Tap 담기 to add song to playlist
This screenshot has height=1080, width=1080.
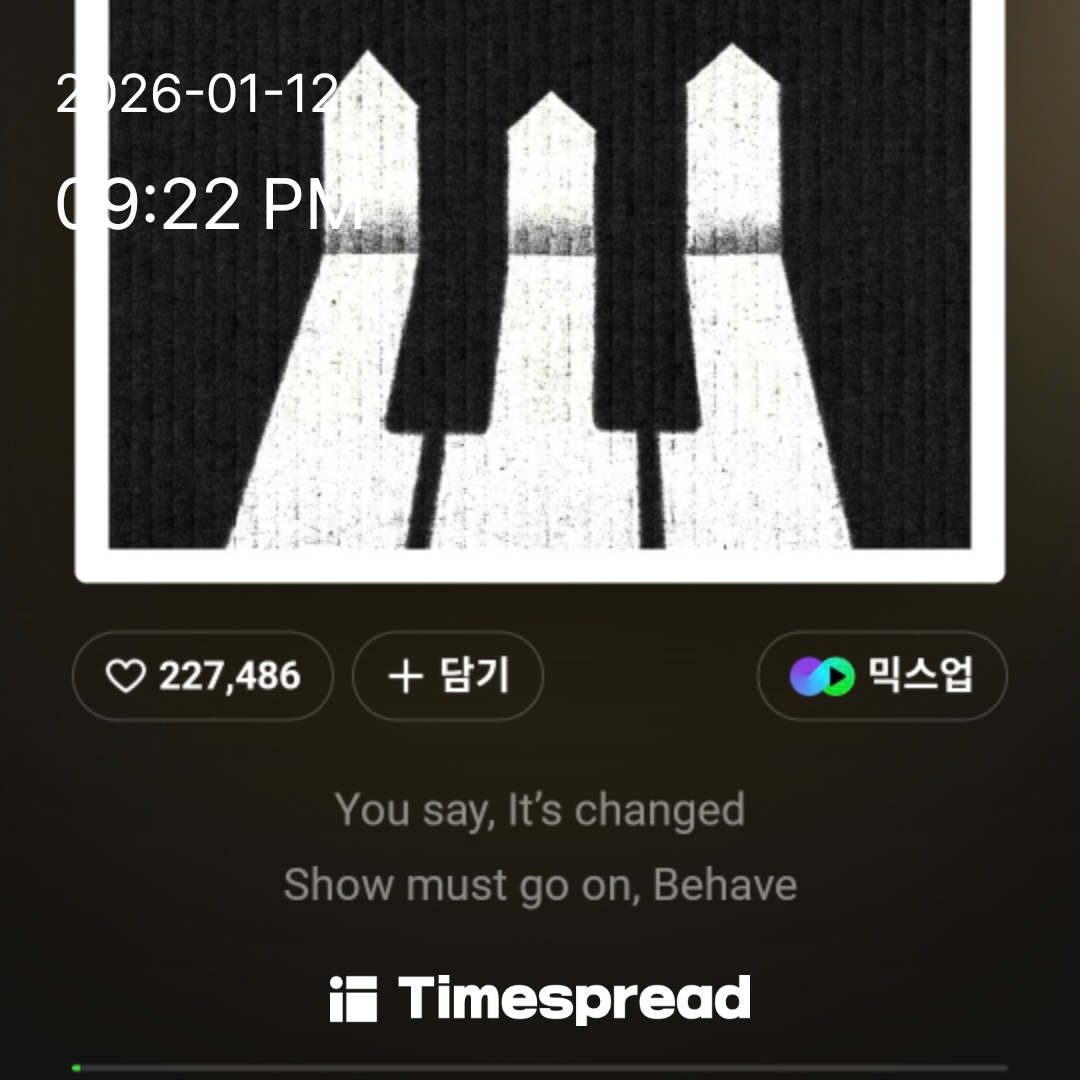click(x=448, y=677)
